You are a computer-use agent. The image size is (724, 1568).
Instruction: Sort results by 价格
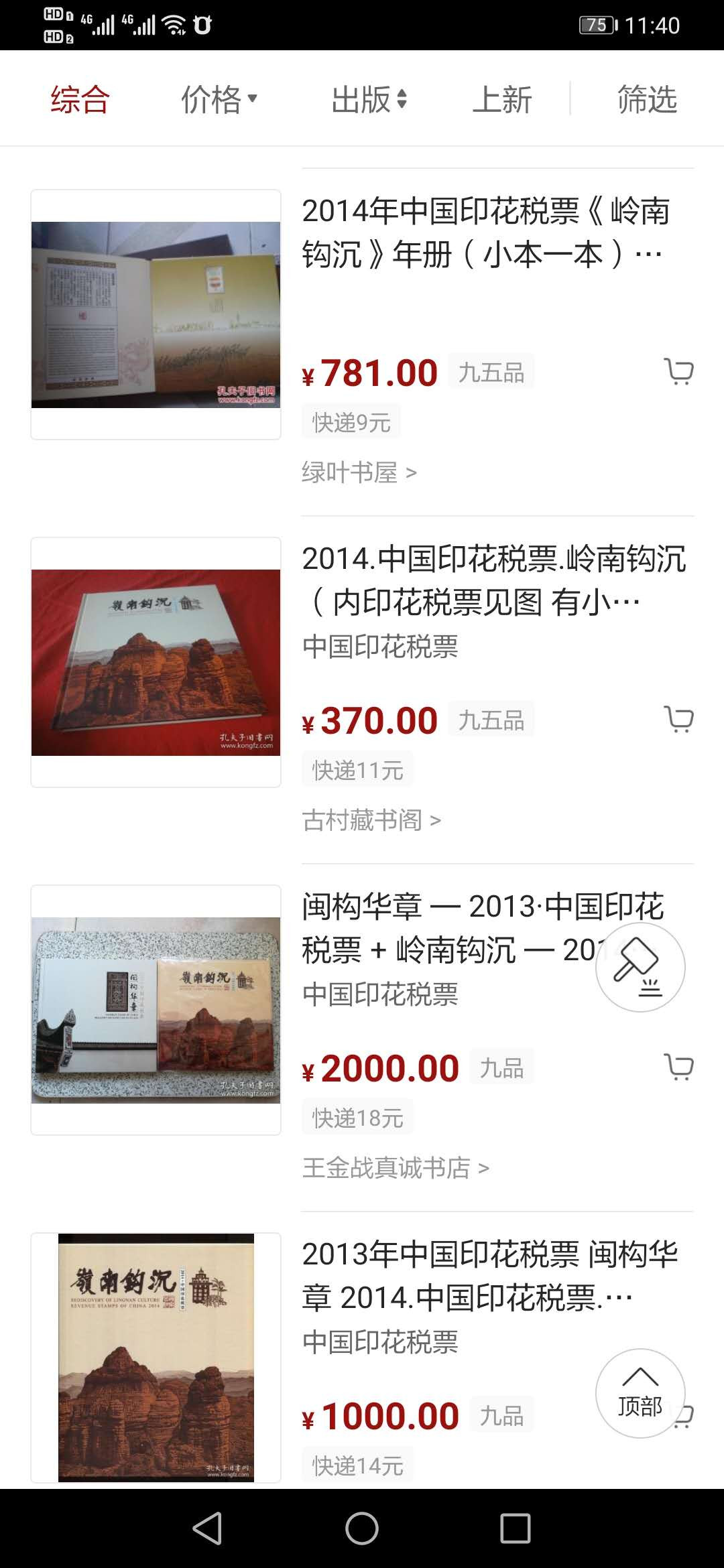coord(219,99)
